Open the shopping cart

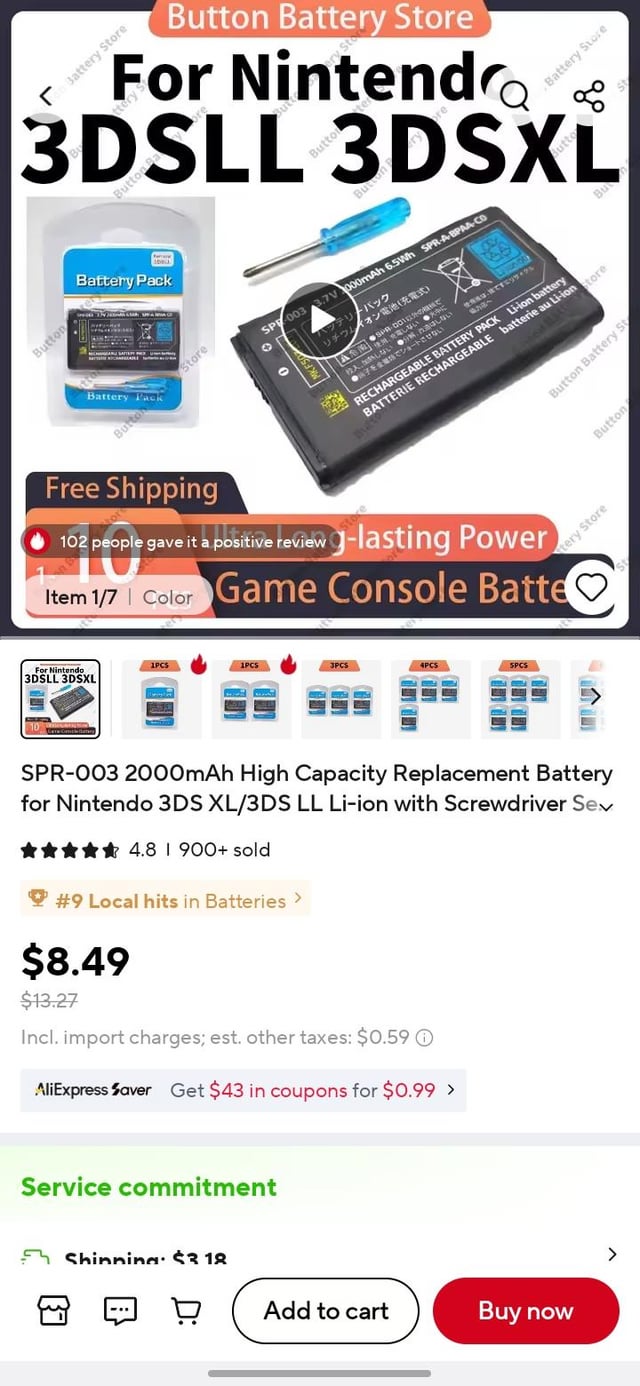pyautogui.click(x=186, y=1311)
